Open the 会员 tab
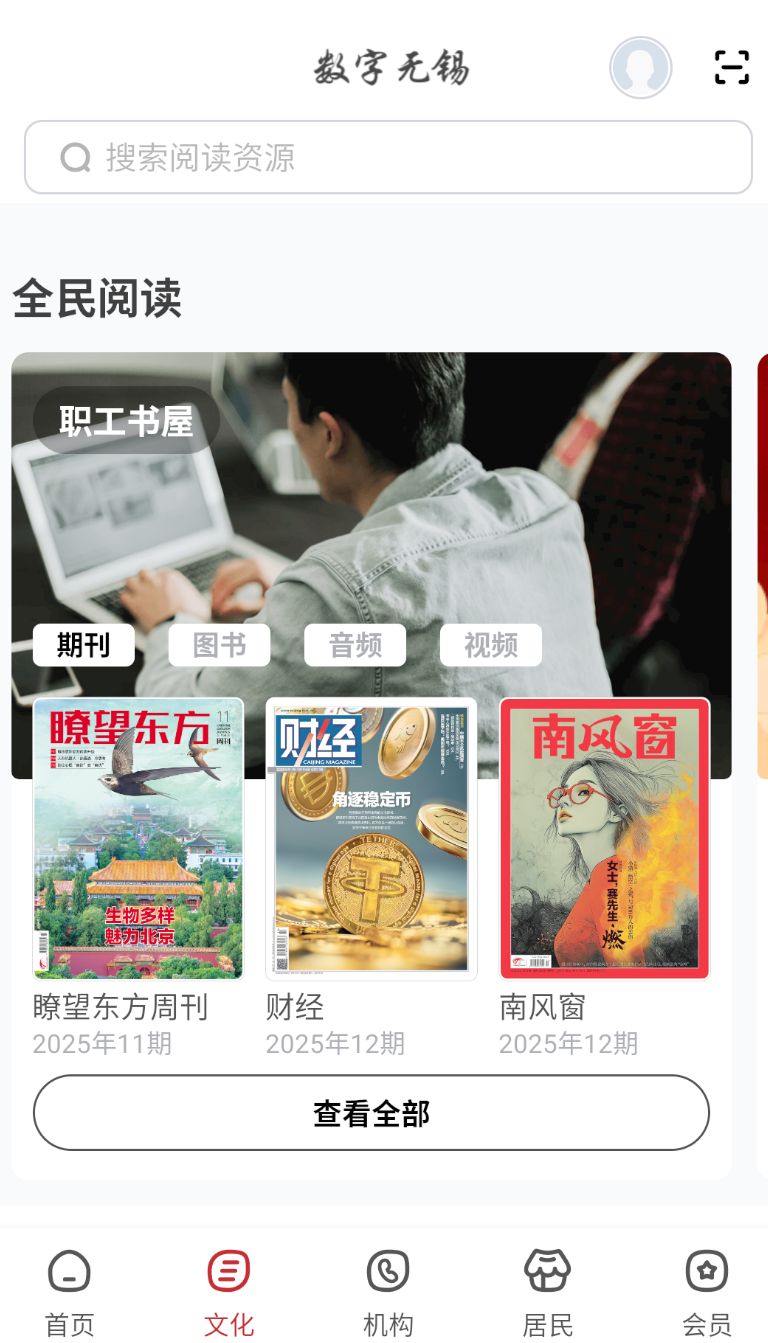The height and width of the screenshot is (1343, 768). (706, 1292)
